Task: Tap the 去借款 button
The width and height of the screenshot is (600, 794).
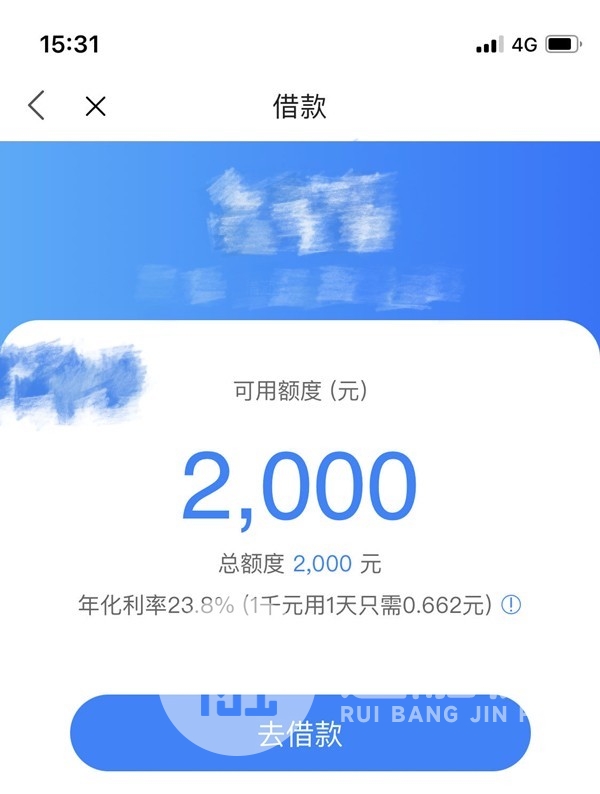Action: point(300,734)
